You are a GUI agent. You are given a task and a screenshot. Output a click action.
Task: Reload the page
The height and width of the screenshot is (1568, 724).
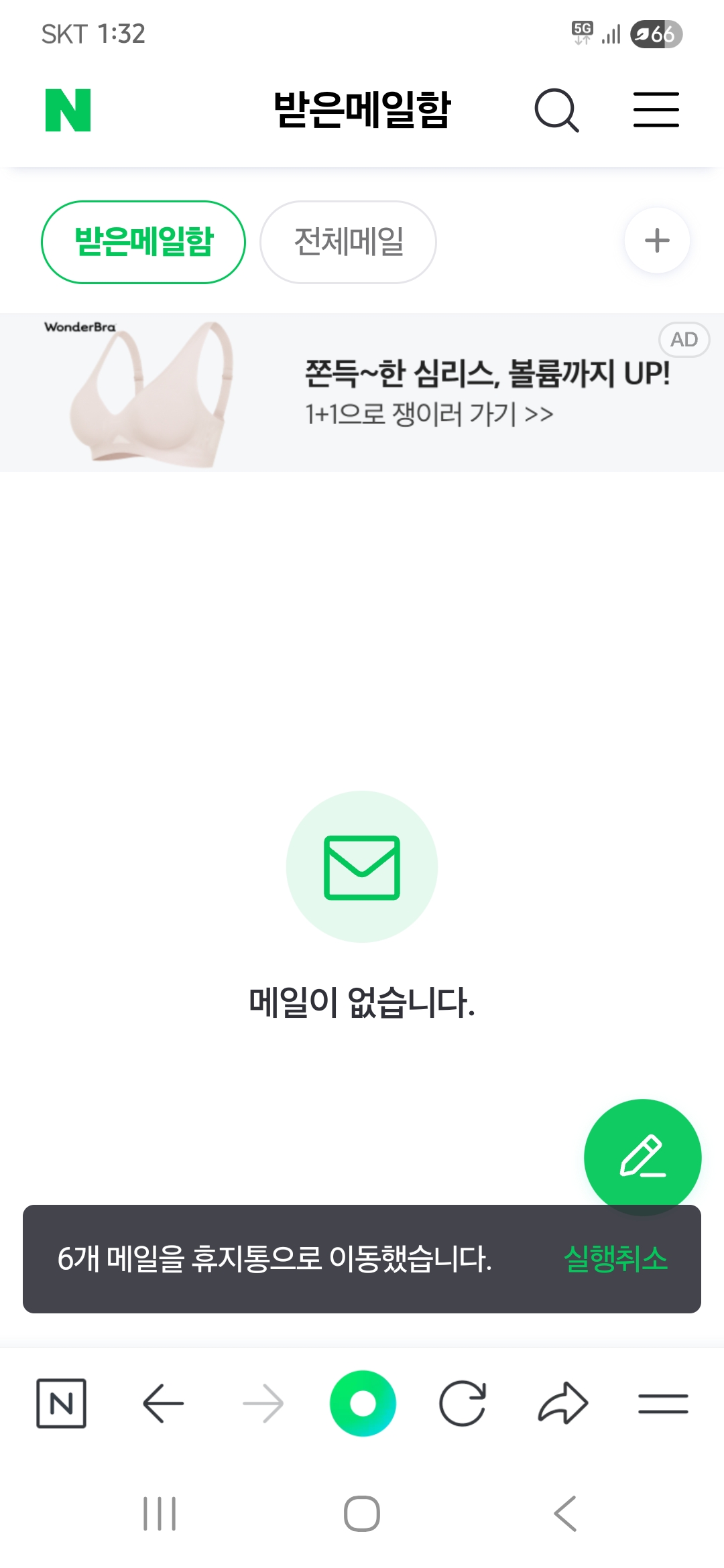click(x=463, y=1403)
